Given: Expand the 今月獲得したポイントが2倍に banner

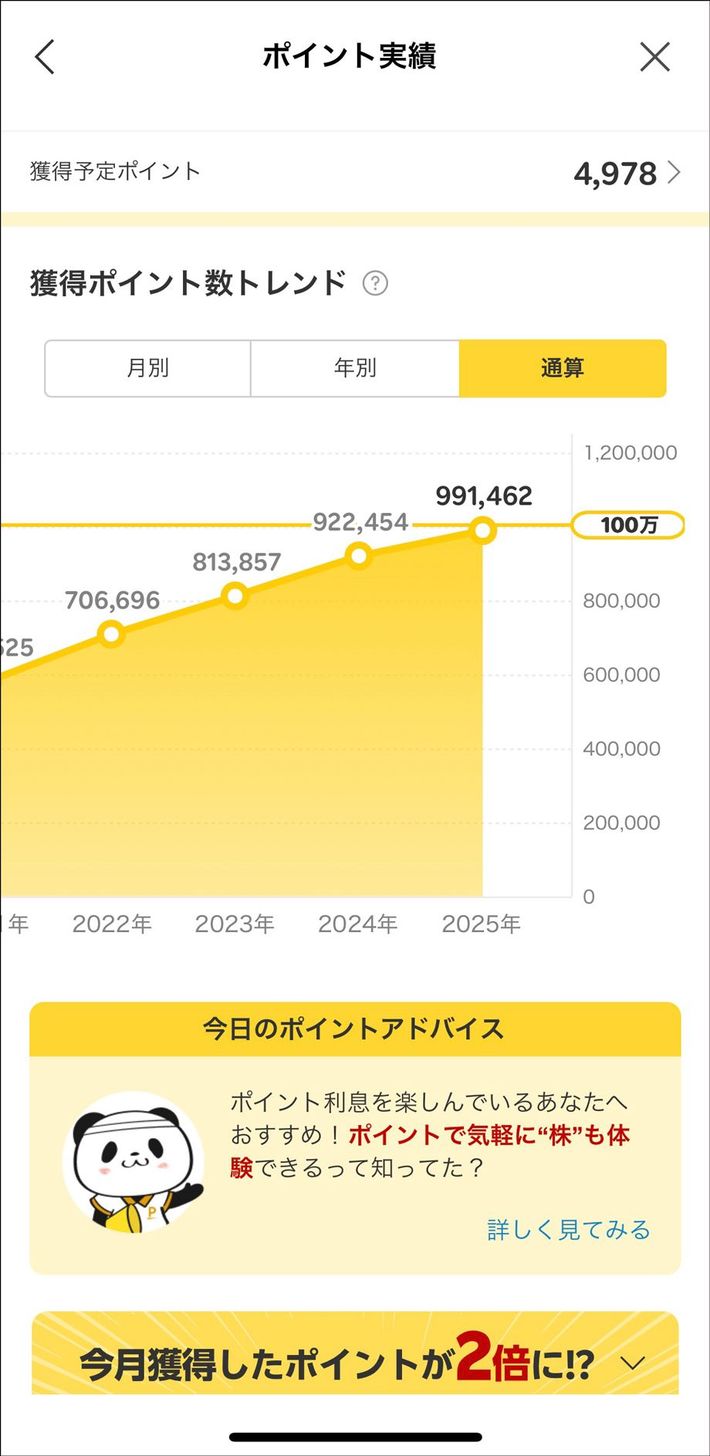Looking at the screenshot, I should click(x=634, y=1362).
